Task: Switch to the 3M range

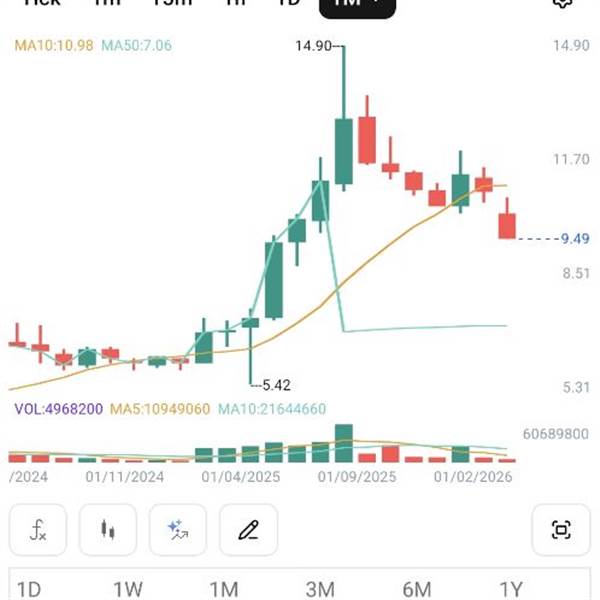Action: [320, 589]
